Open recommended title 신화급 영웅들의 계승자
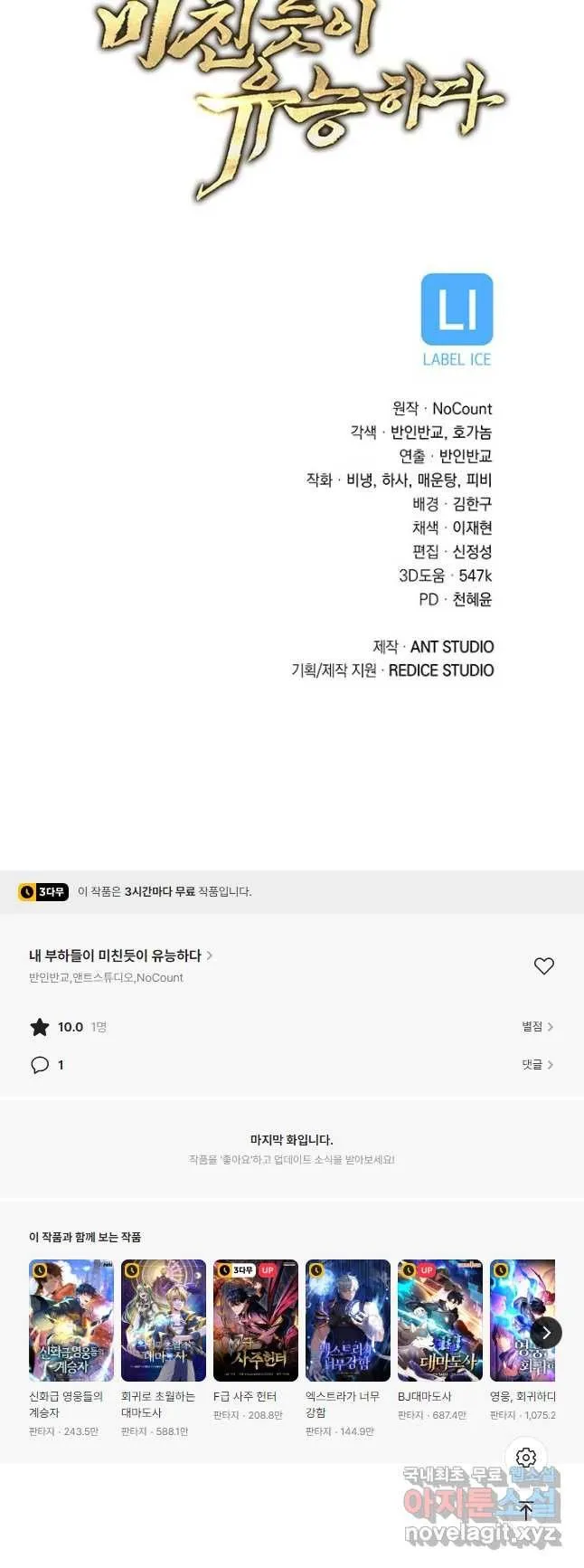 click(x=71, y=1320)
